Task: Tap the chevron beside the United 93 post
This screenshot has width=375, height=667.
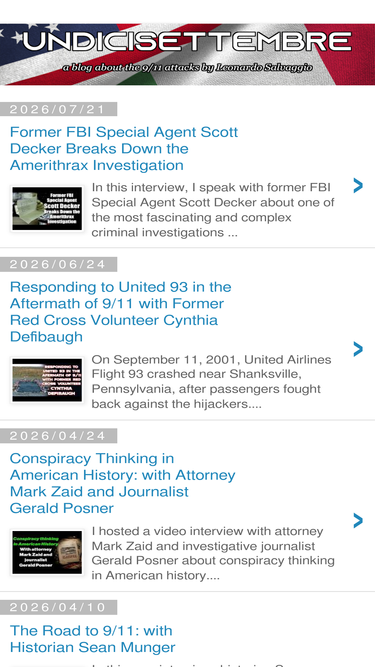Action: (358, 349)
